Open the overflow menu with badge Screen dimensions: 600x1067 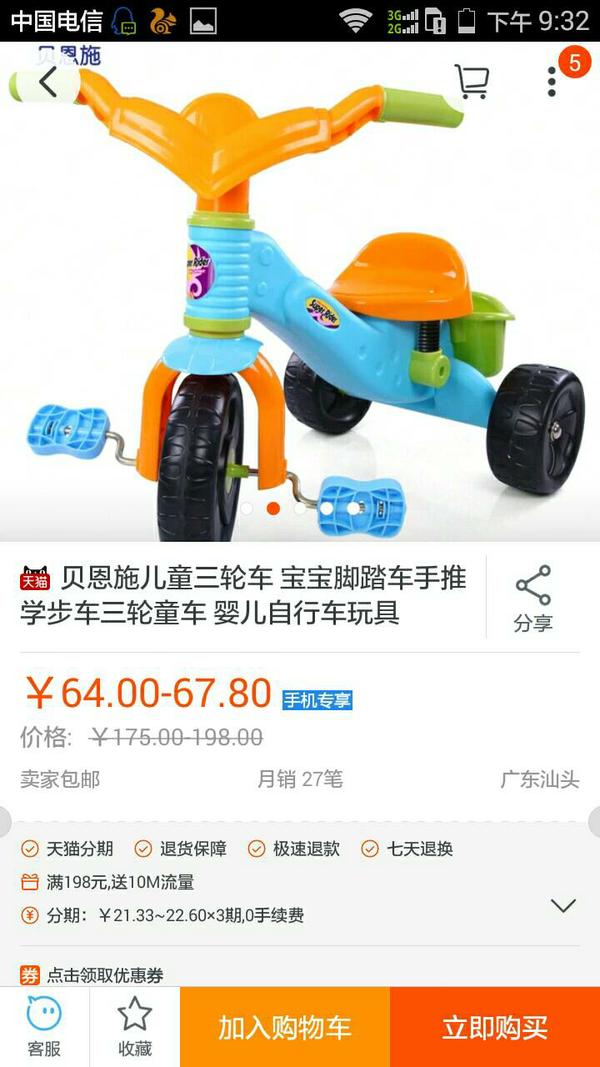[552, 82]
